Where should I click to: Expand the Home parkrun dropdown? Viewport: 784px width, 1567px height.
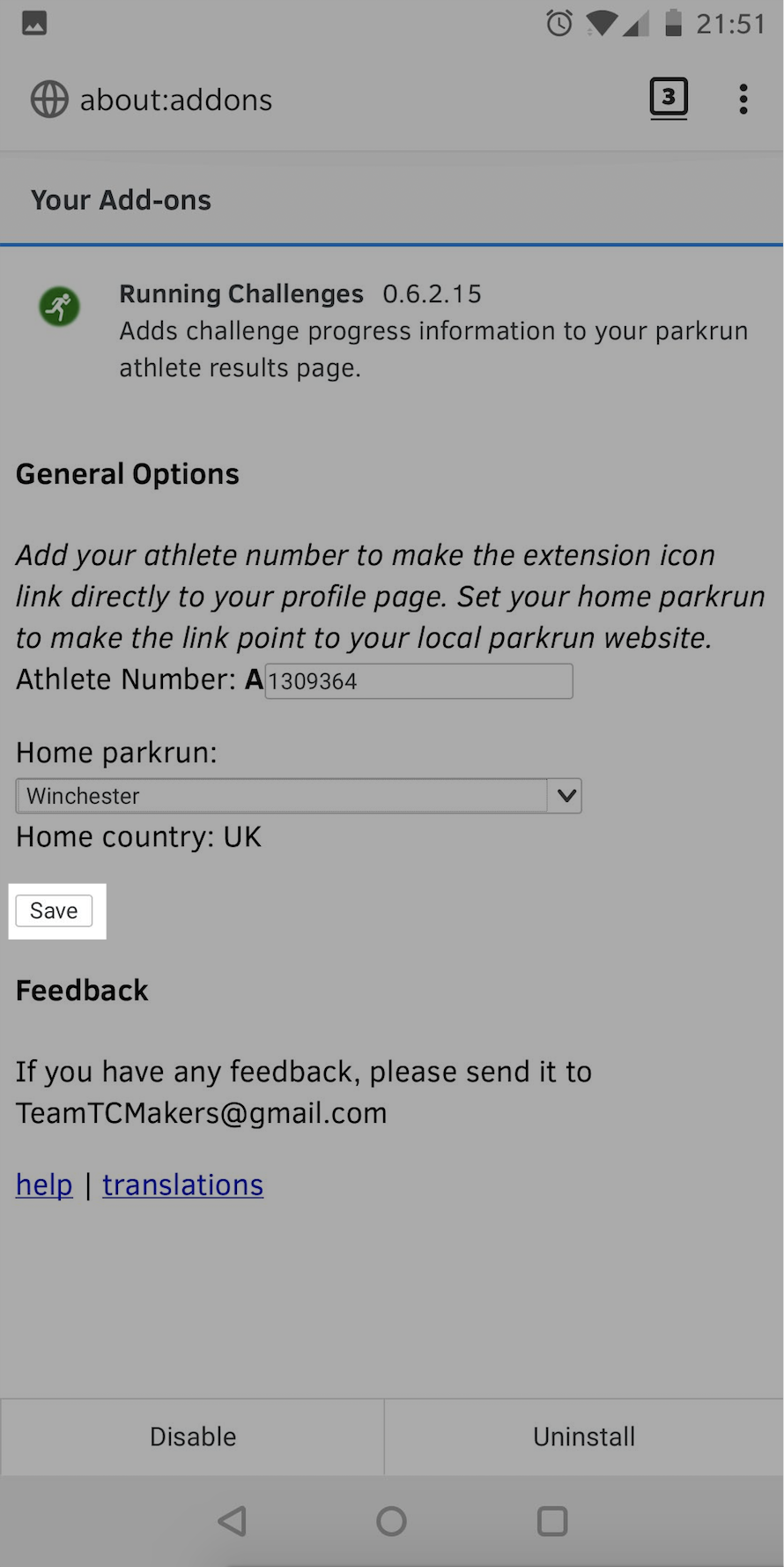pos(299,796)
